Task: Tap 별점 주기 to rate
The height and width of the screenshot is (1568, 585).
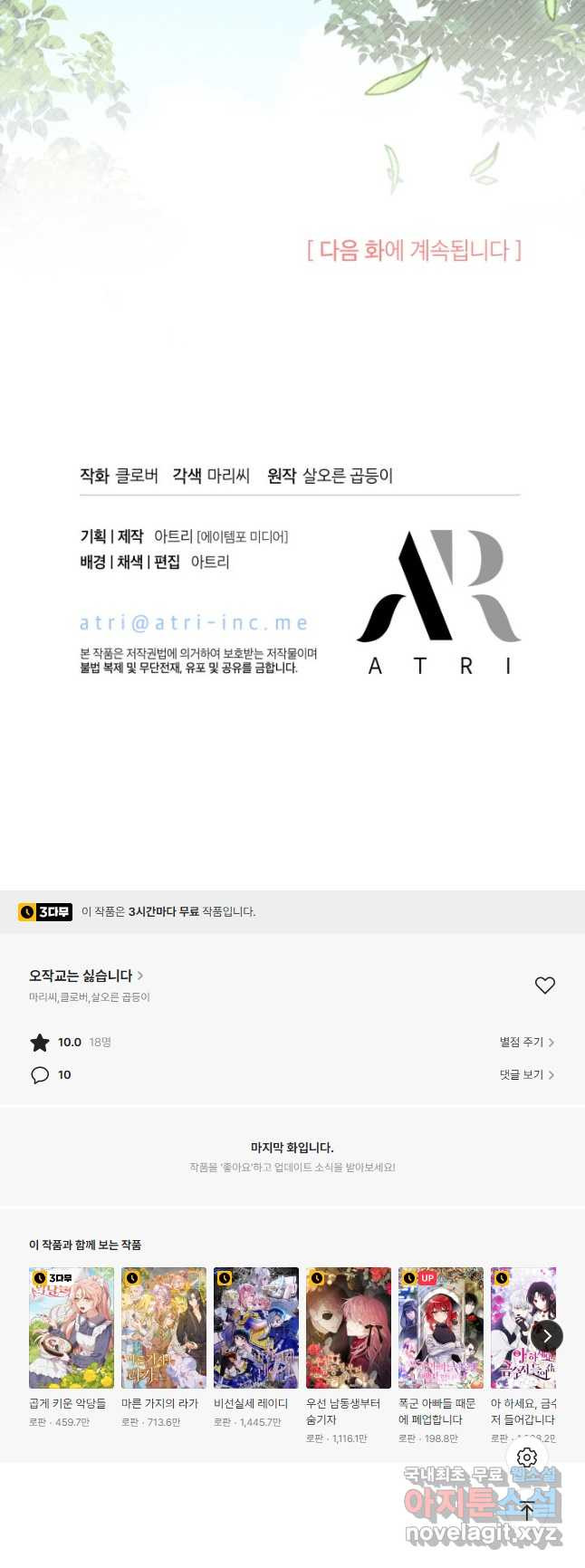Action: point(526,1042)
